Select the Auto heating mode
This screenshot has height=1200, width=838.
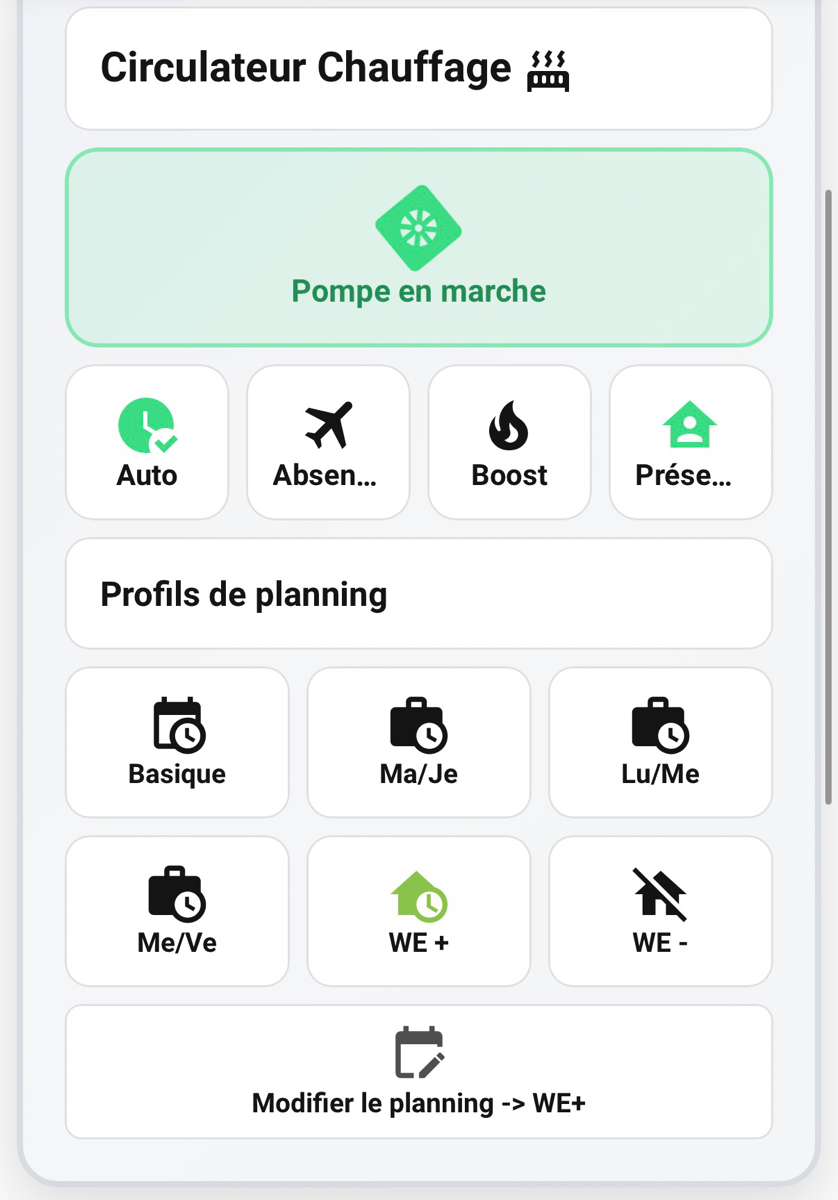[x=147, y=443]
